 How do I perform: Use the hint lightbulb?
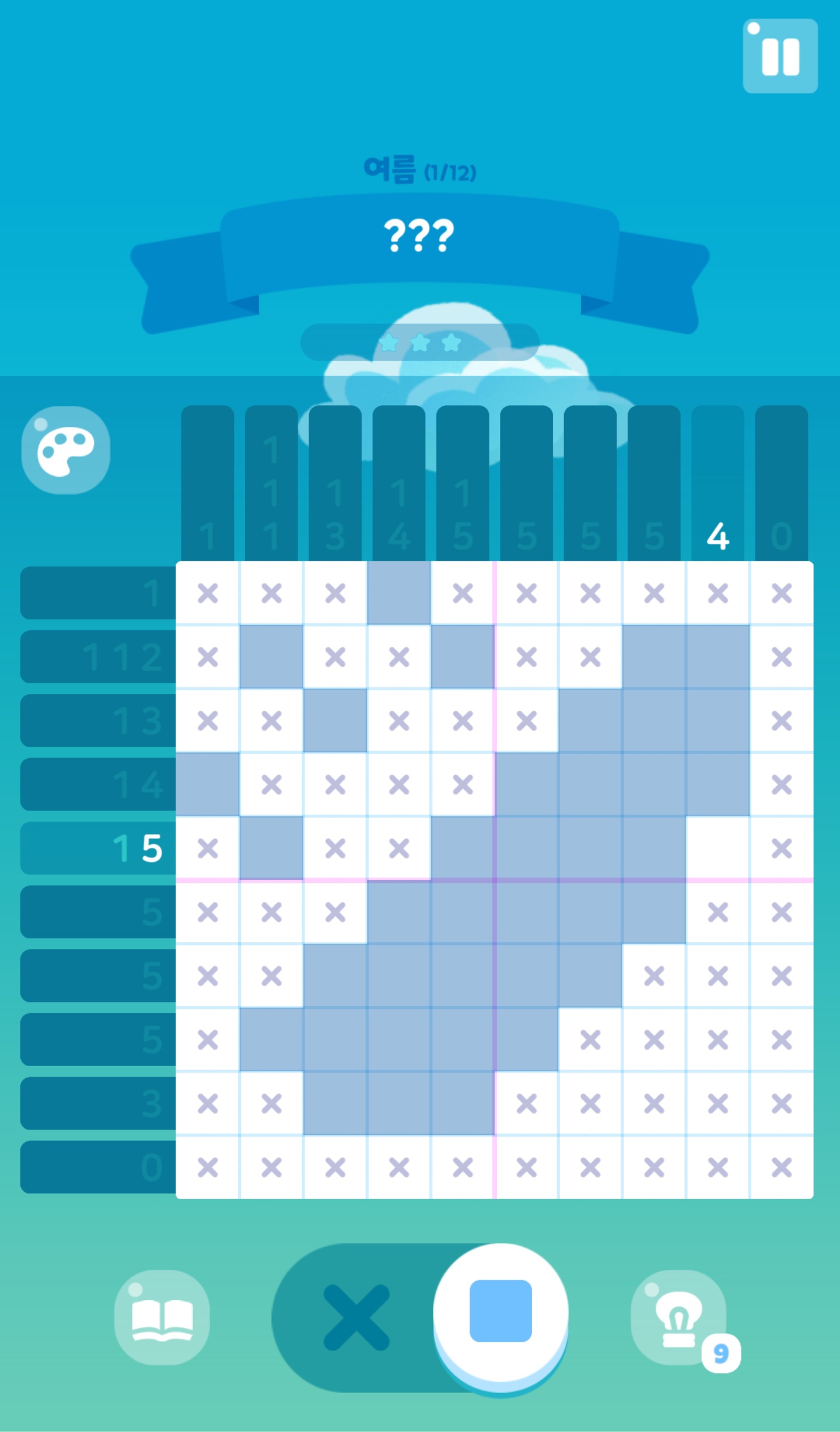click(678, 1316)
